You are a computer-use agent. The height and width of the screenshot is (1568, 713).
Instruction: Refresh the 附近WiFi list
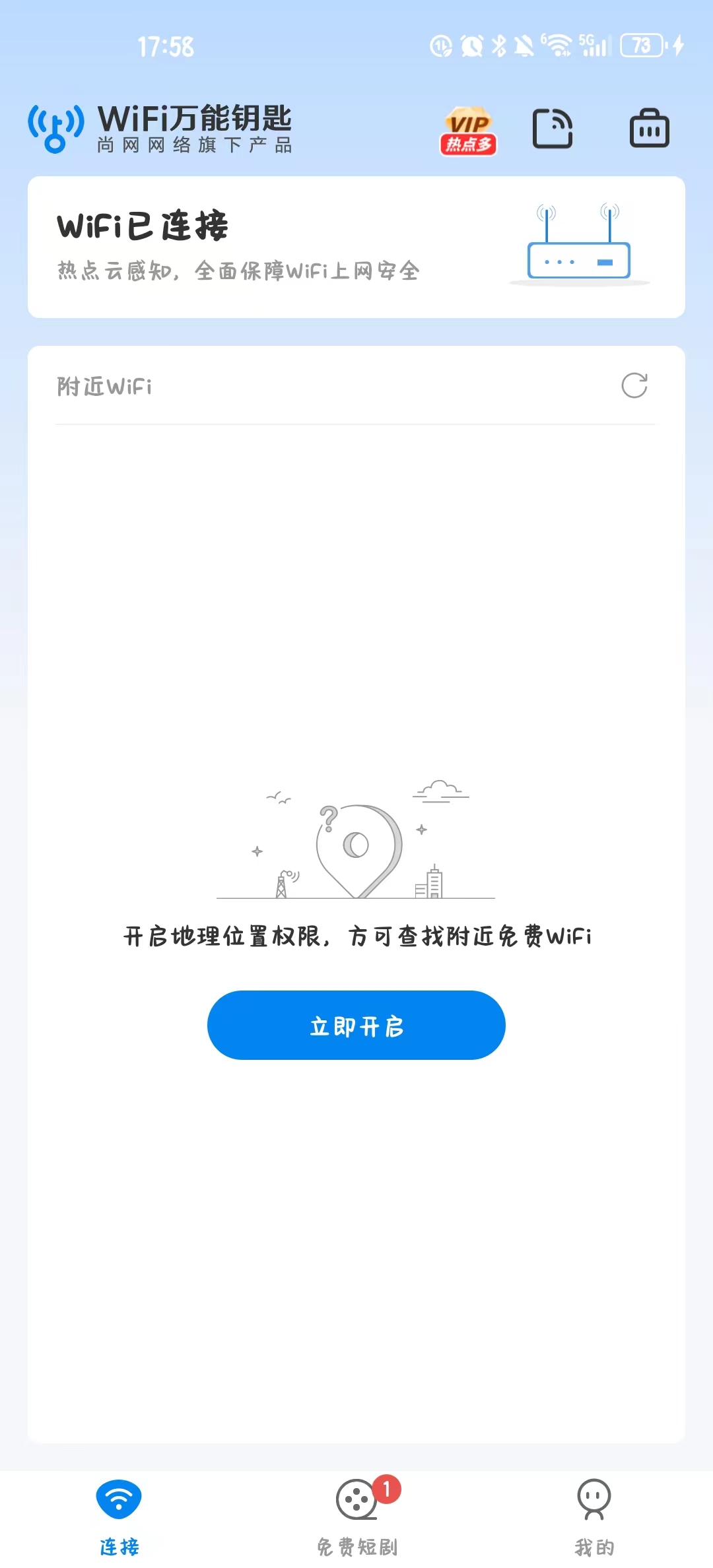[x=634, y=386]
